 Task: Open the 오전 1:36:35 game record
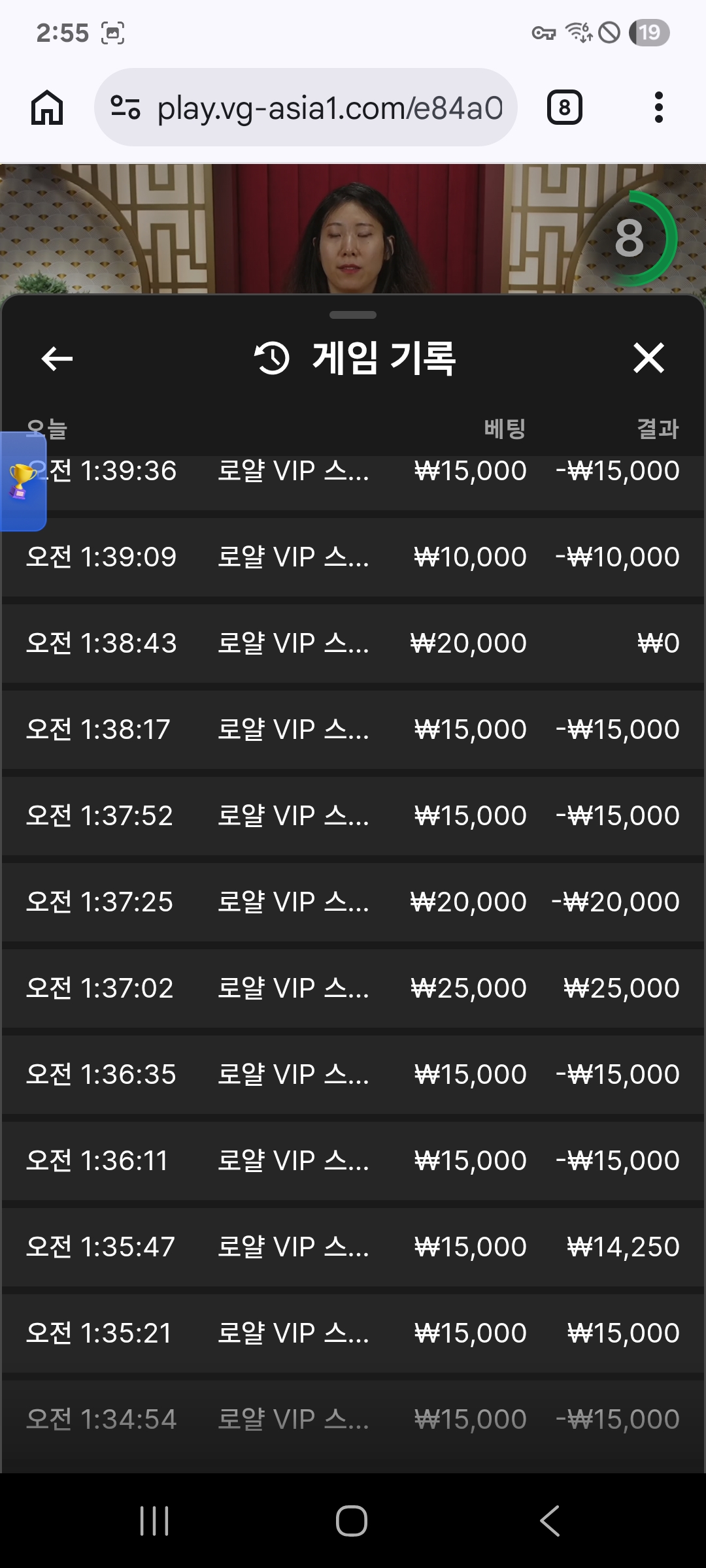coord(353,1075)
